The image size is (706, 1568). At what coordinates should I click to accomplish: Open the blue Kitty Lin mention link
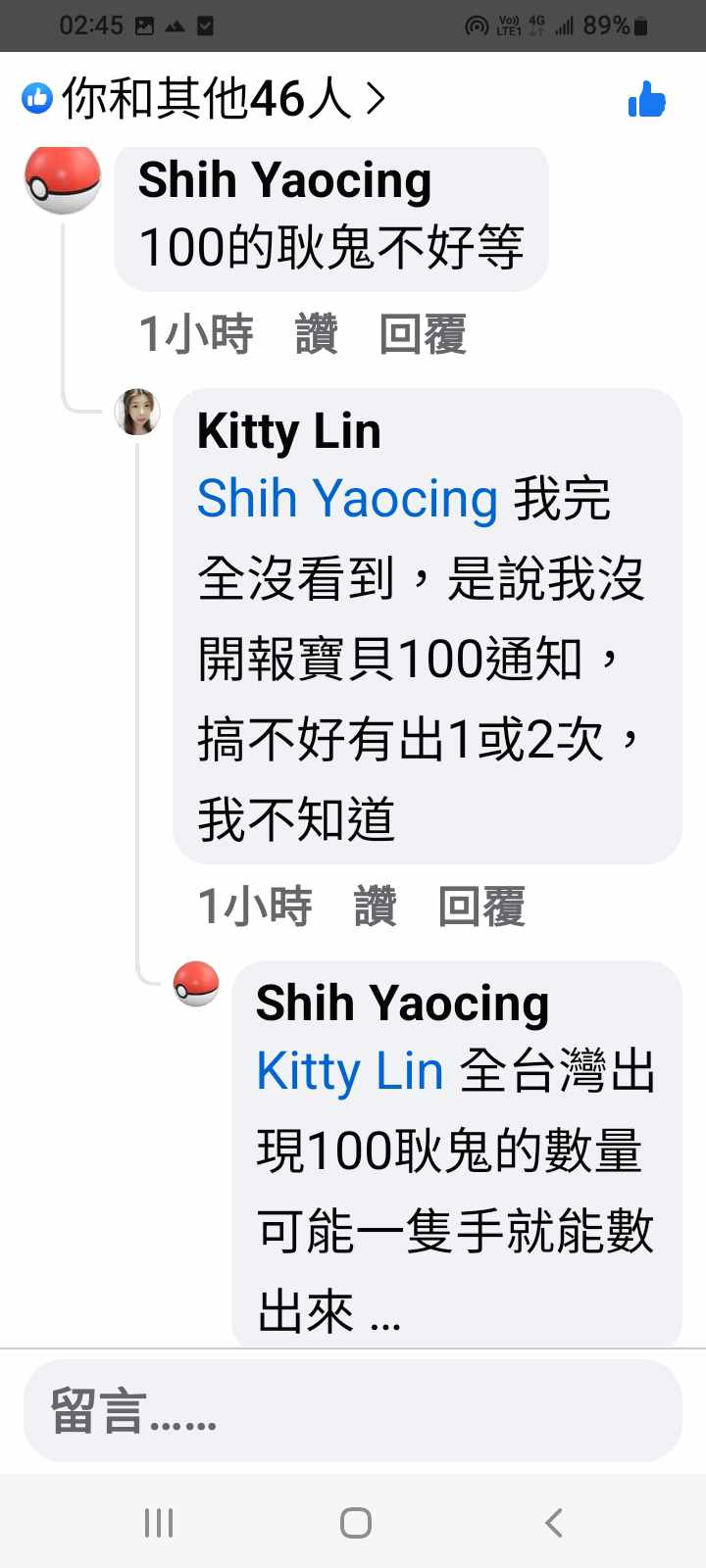[x=350, y=1070]
